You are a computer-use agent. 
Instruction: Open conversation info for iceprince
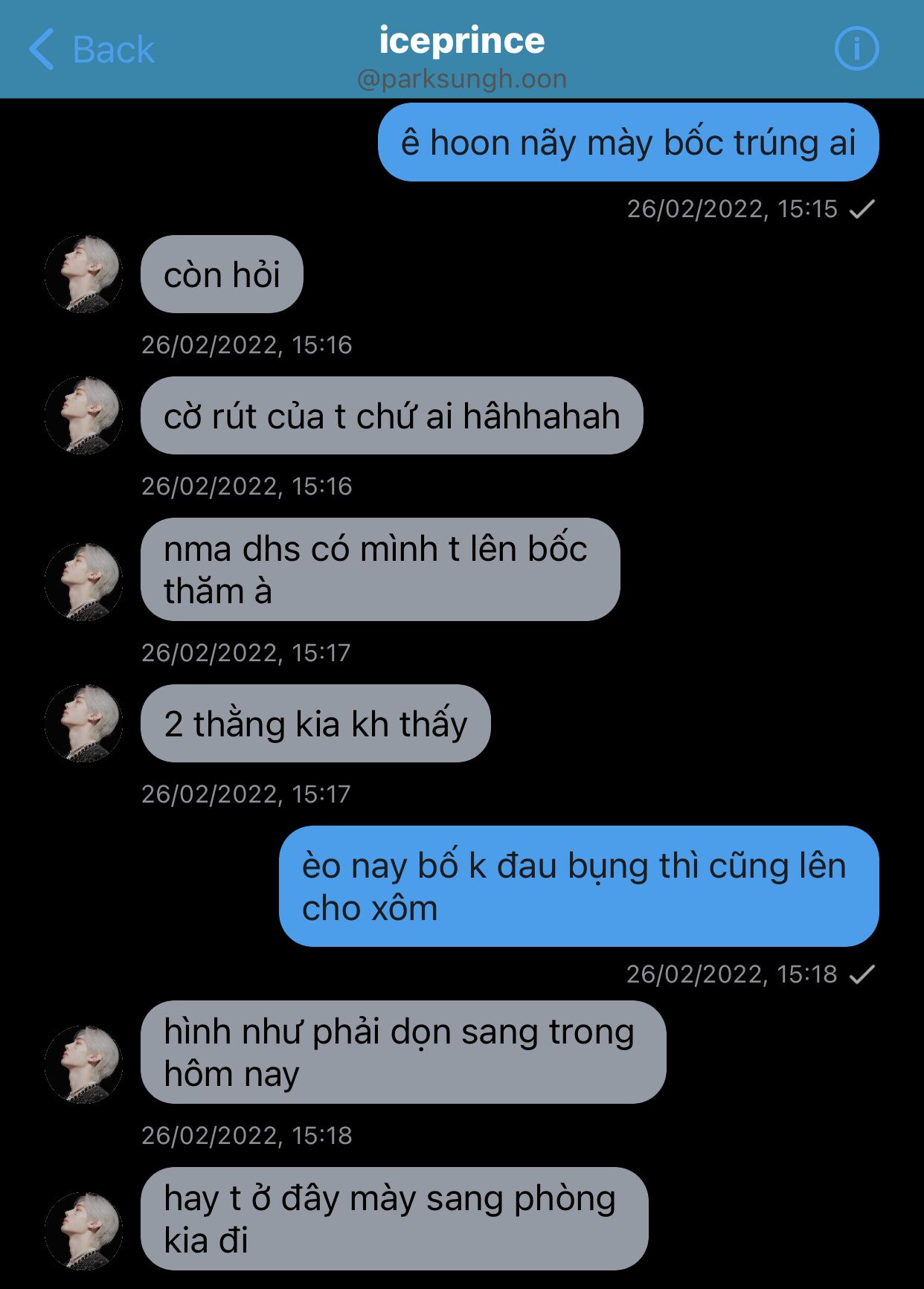[x=856, y=49]
